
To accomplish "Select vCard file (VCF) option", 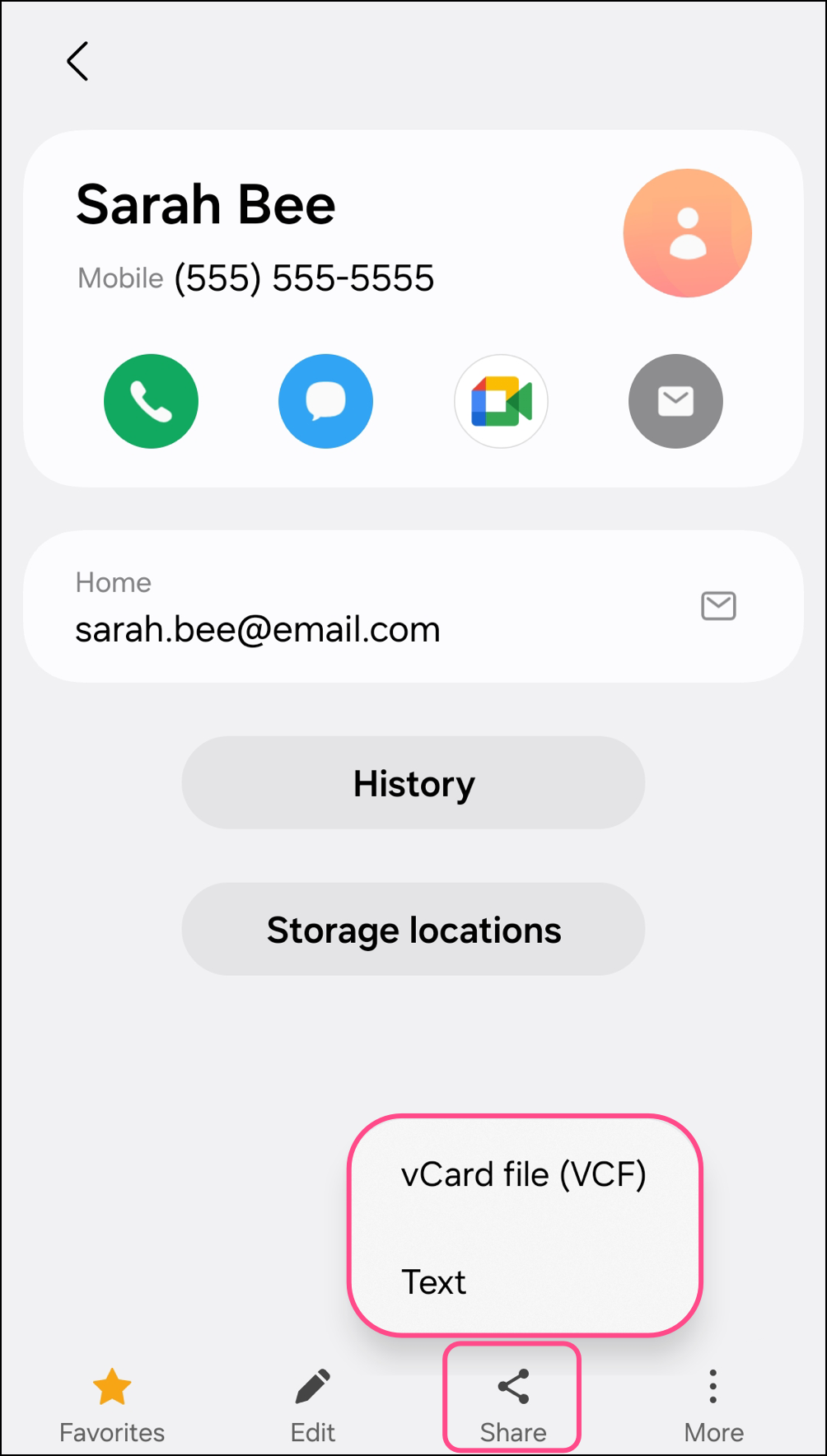I will click(x=523, y=1174).
